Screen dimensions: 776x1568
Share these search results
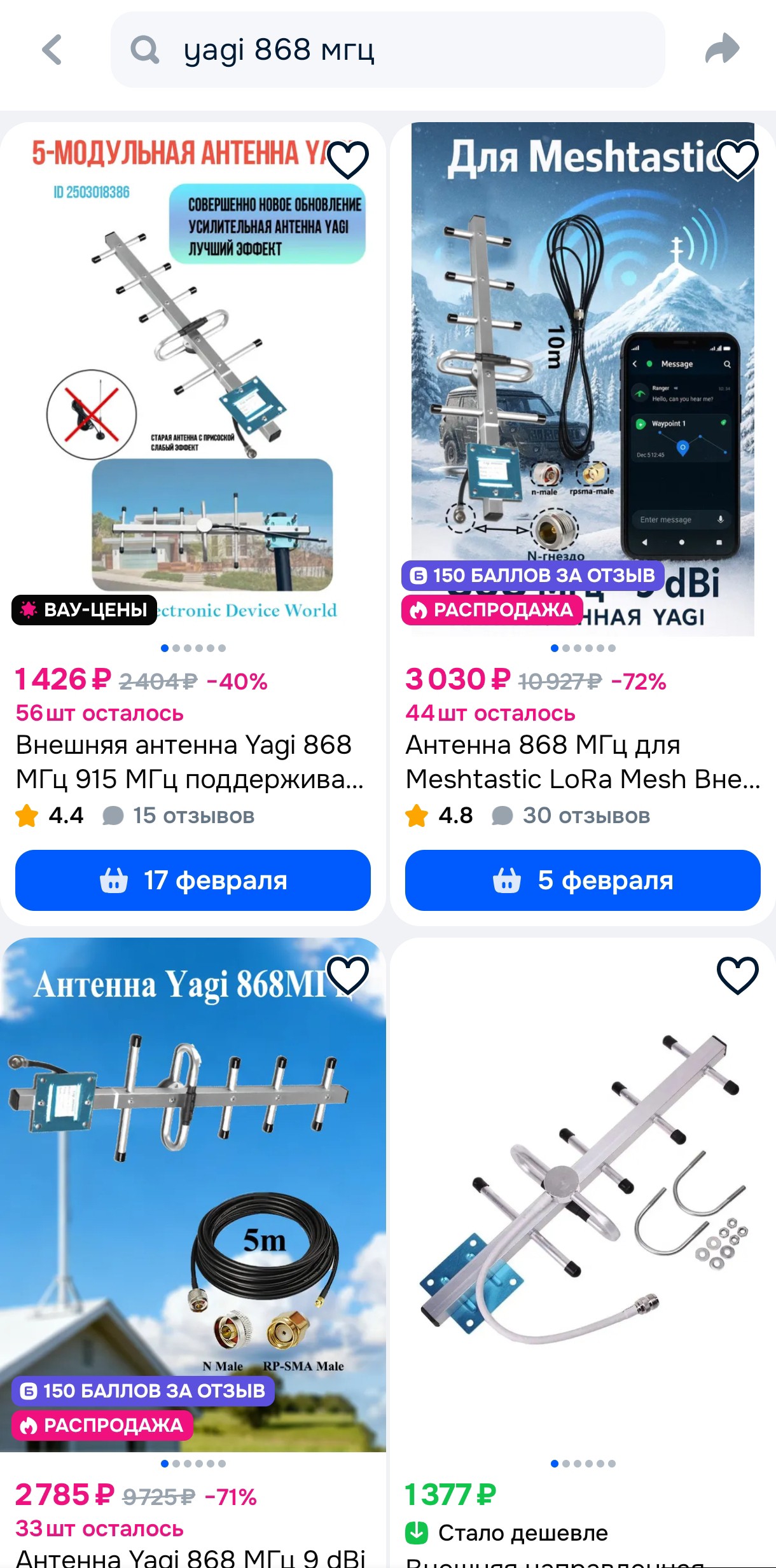click(x=723, y=50)
